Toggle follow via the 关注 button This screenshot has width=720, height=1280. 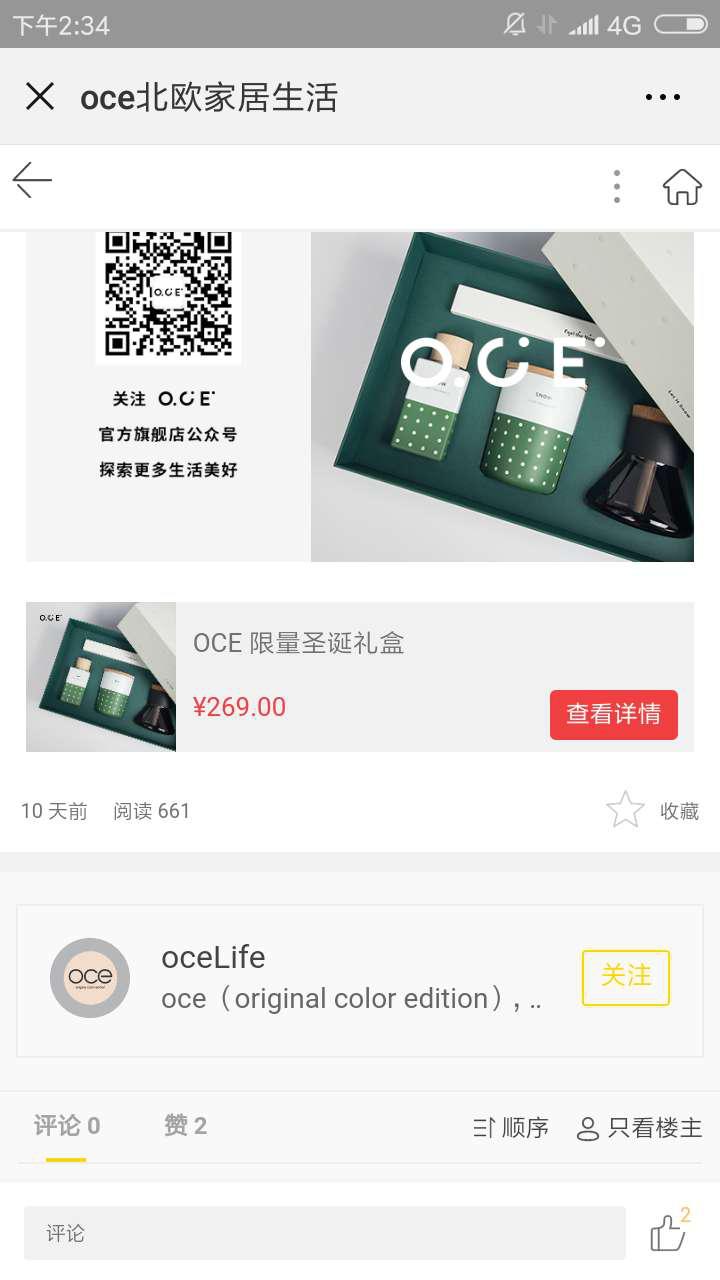click(625, 978)
